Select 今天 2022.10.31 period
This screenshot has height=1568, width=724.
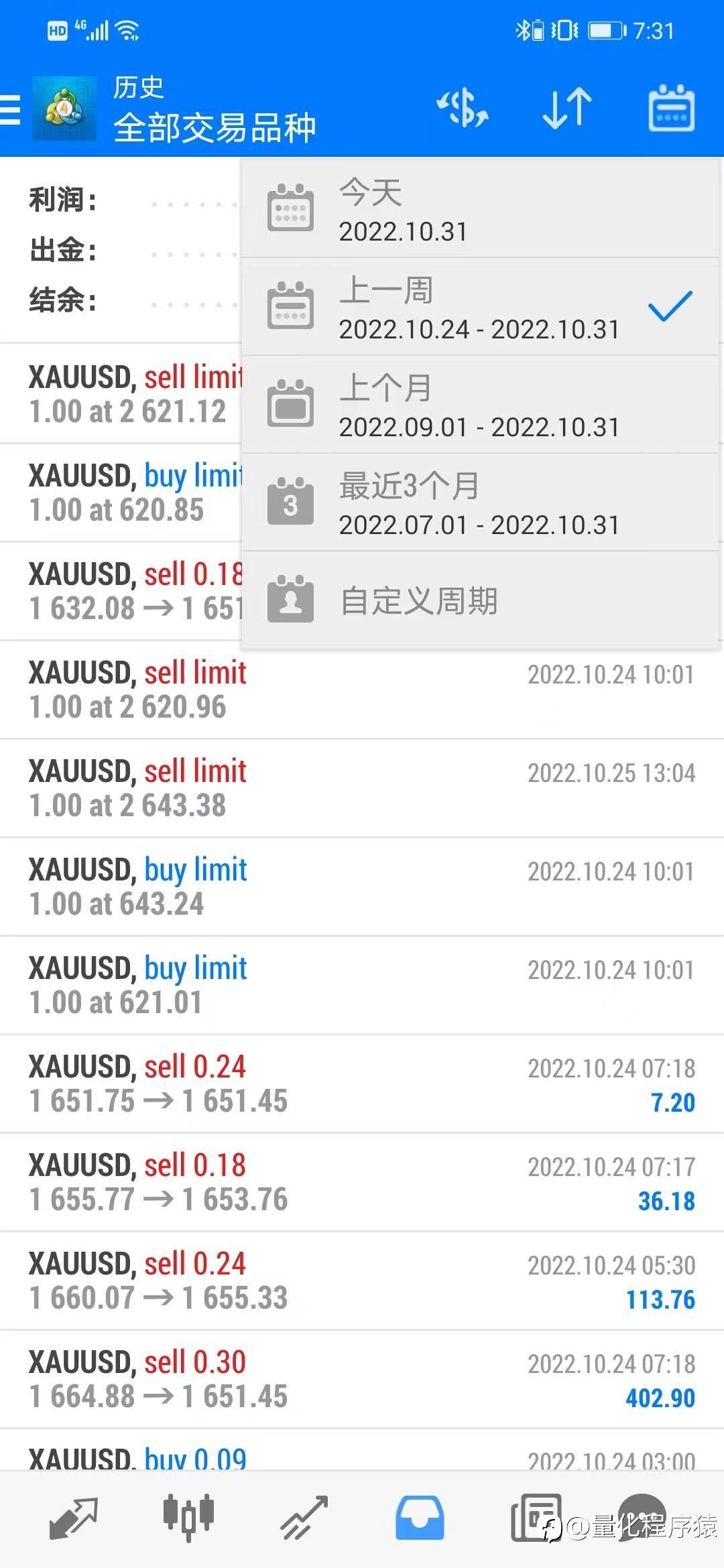[x=480, y=209]
